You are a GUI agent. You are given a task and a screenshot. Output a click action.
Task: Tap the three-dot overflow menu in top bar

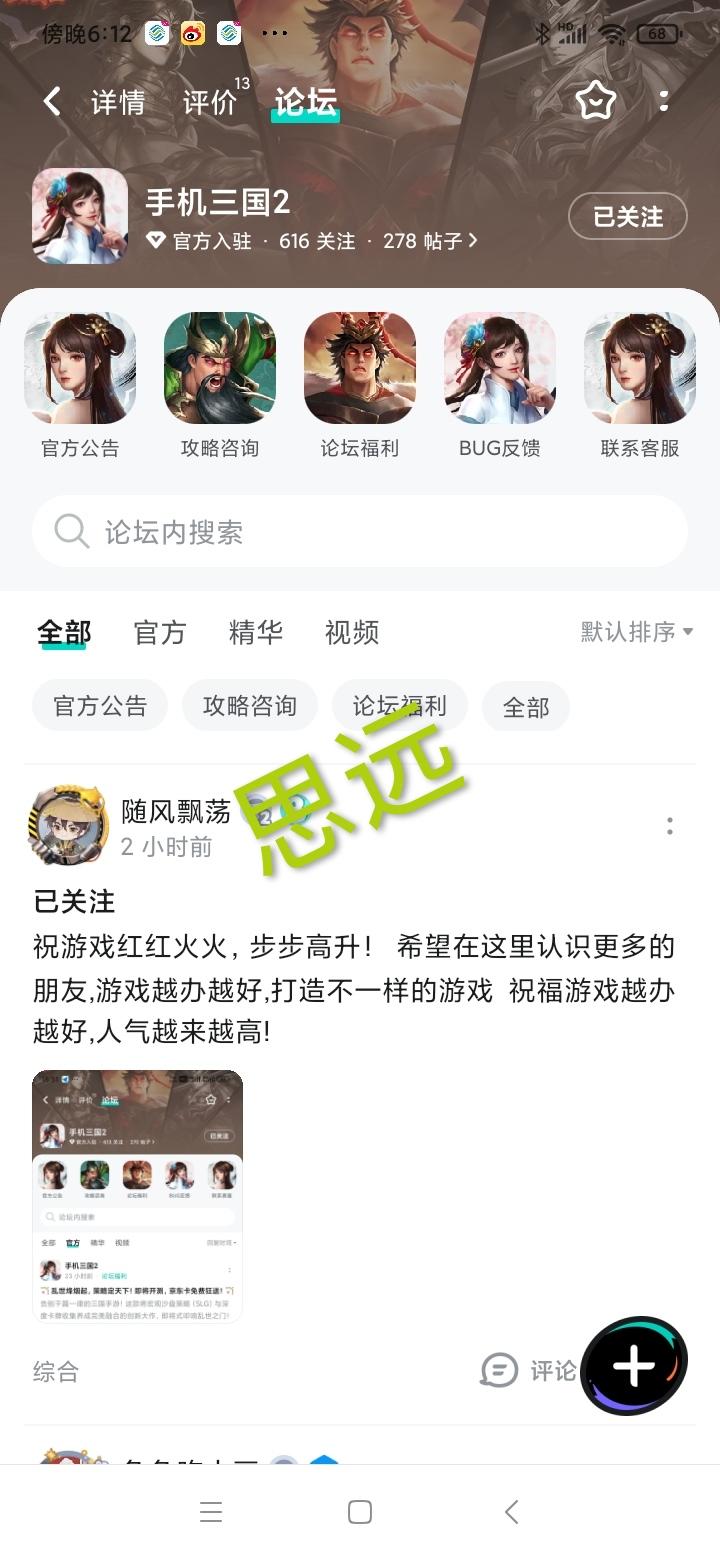coord(665,101)
